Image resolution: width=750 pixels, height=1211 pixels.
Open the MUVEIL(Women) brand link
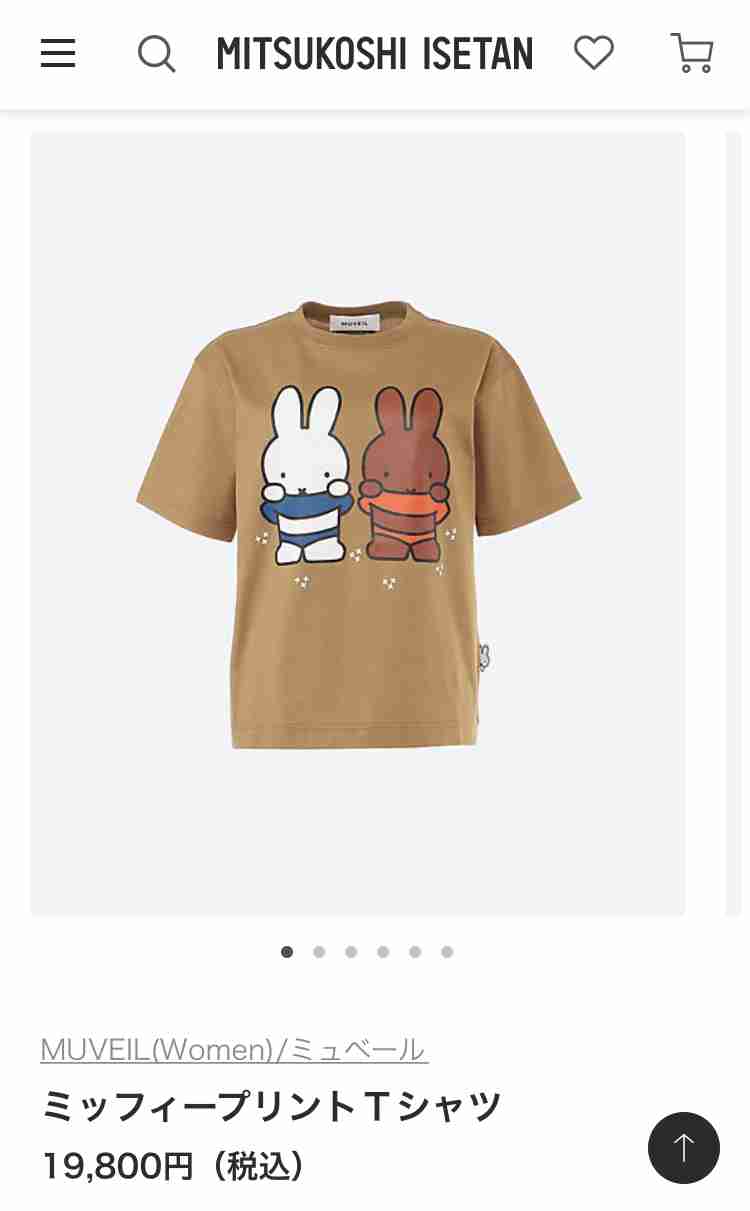[234, 1050]
